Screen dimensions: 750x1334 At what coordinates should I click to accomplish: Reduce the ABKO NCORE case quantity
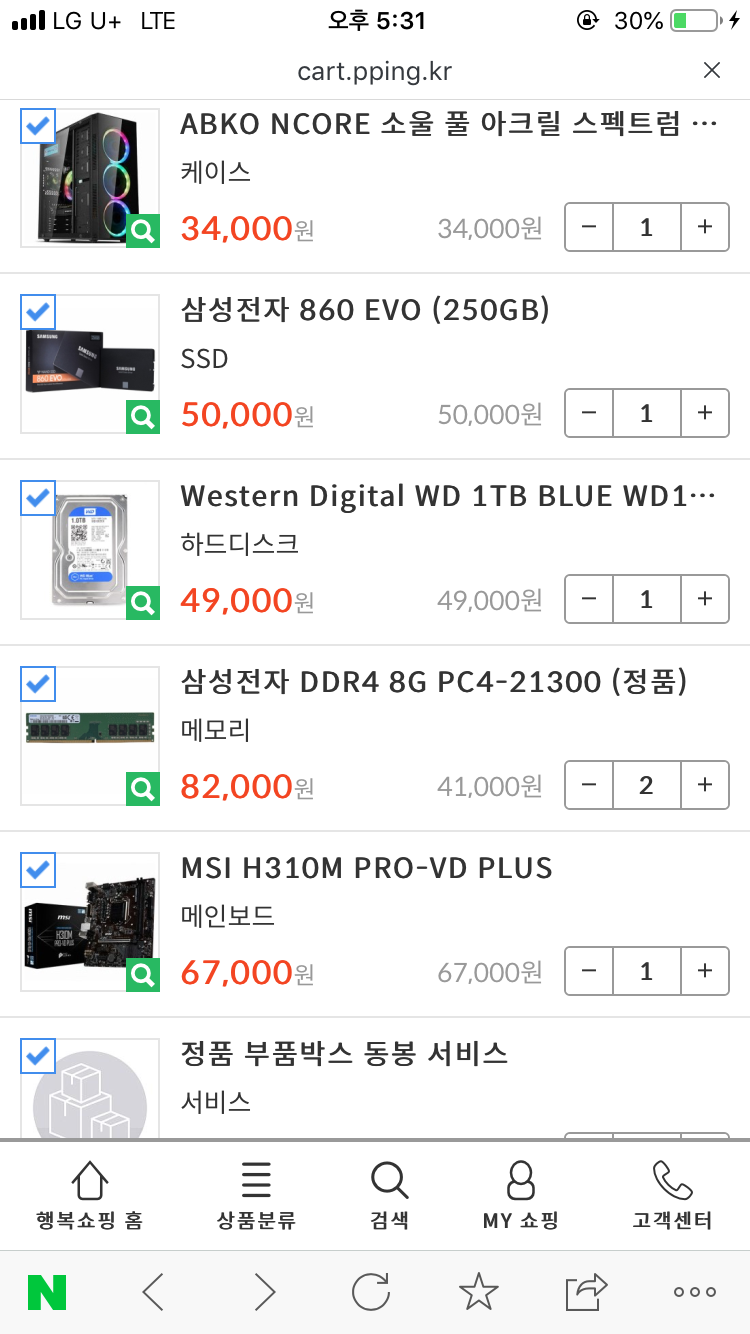pyautogui.click(x=589, y=227)
